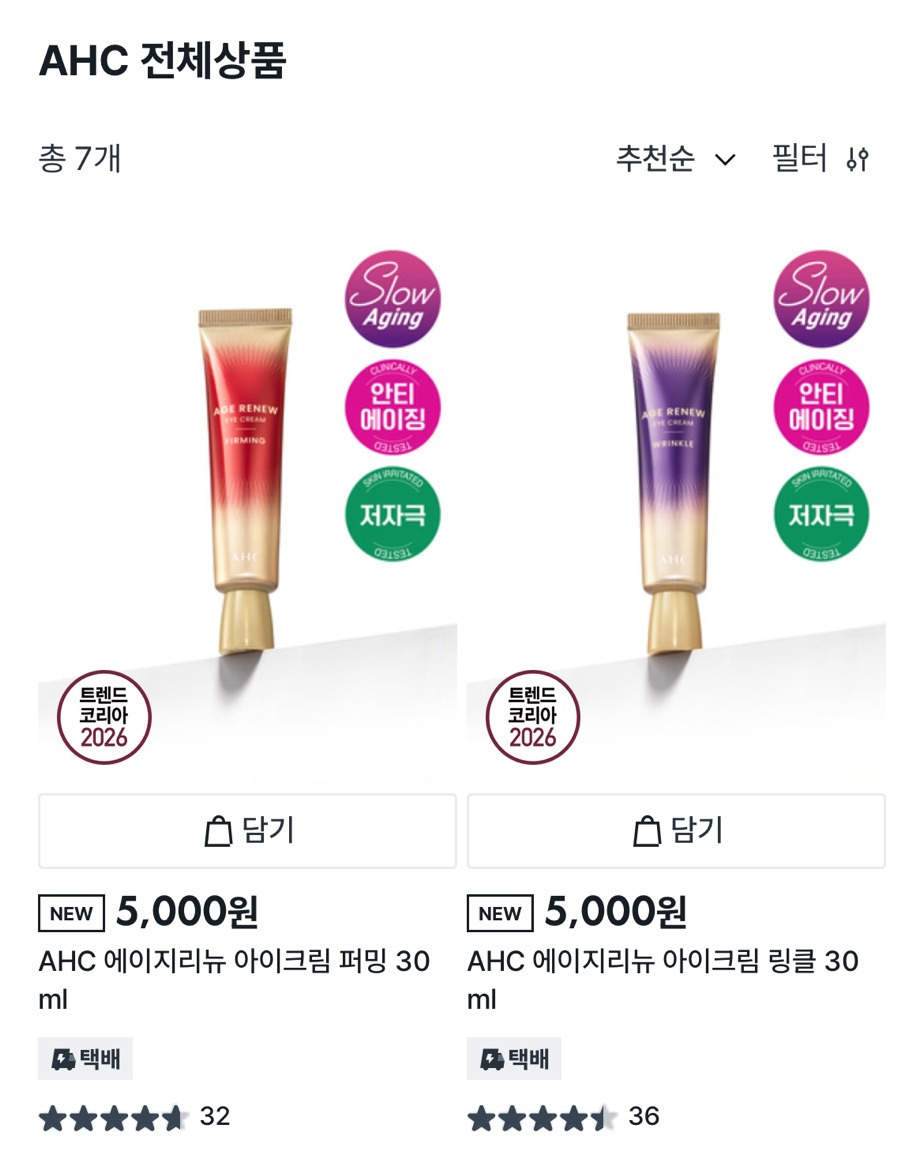Open filter options via the sliders icon
The image size is (923, 1151).
coord(858,158)
